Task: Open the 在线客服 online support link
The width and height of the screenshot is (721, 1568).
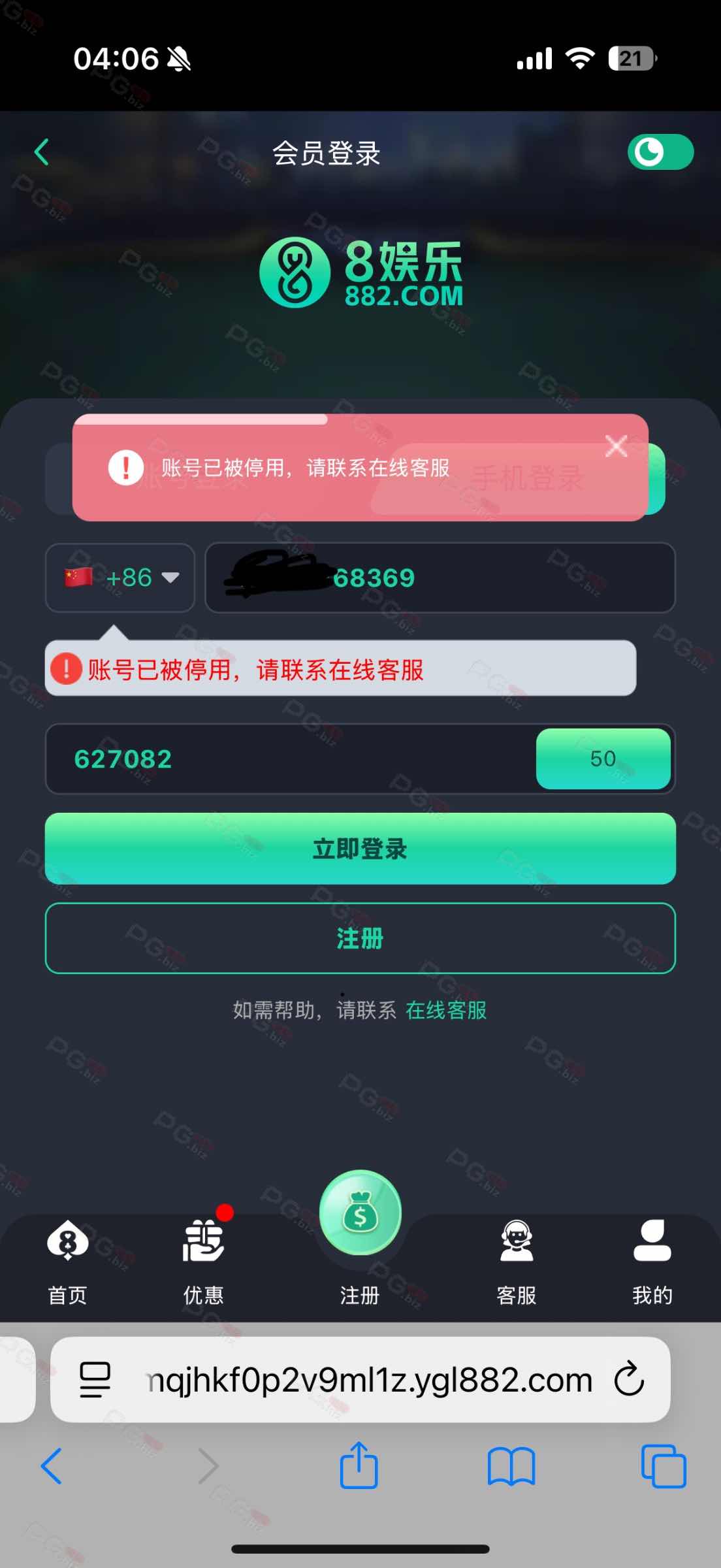Action: coord(446,1011)
